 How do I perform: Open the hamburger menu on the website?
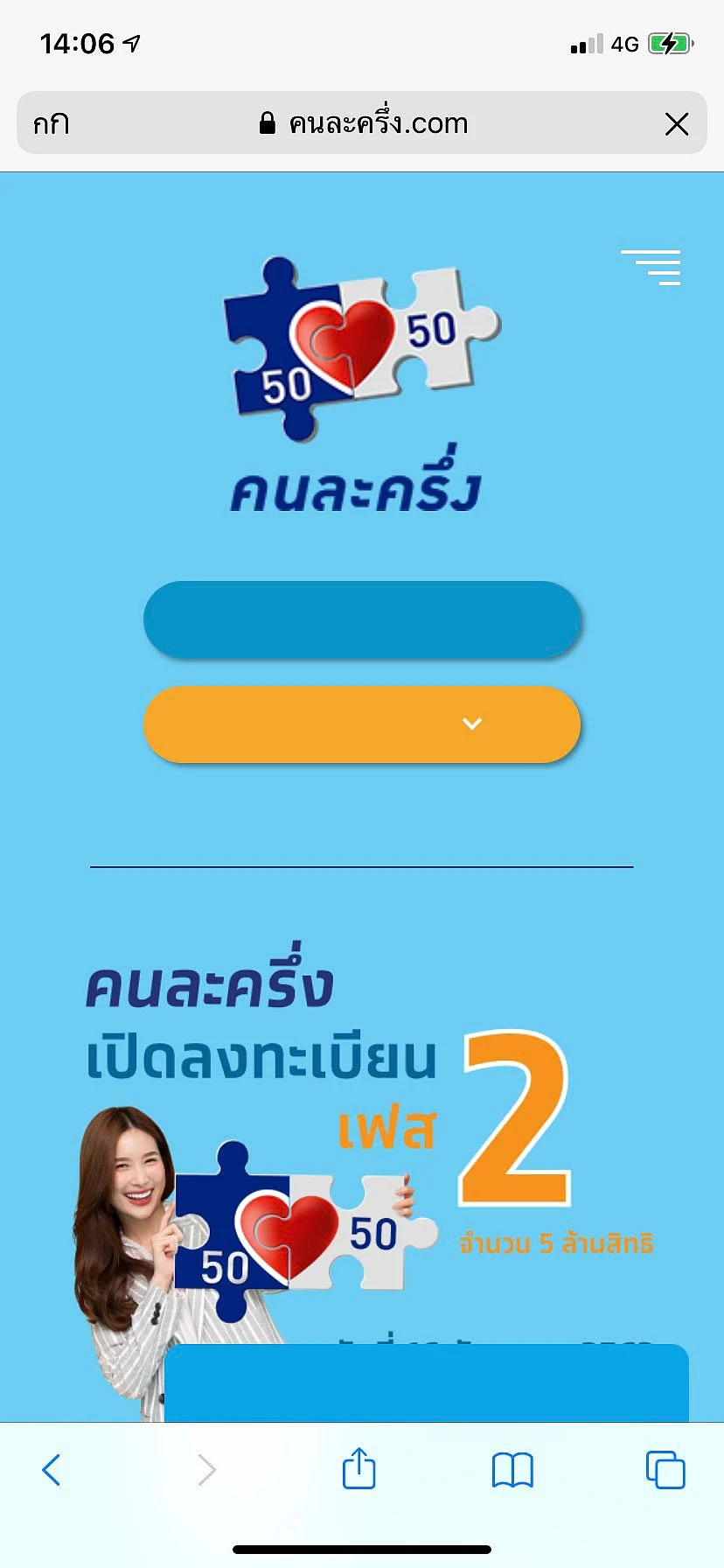(651, 268)
